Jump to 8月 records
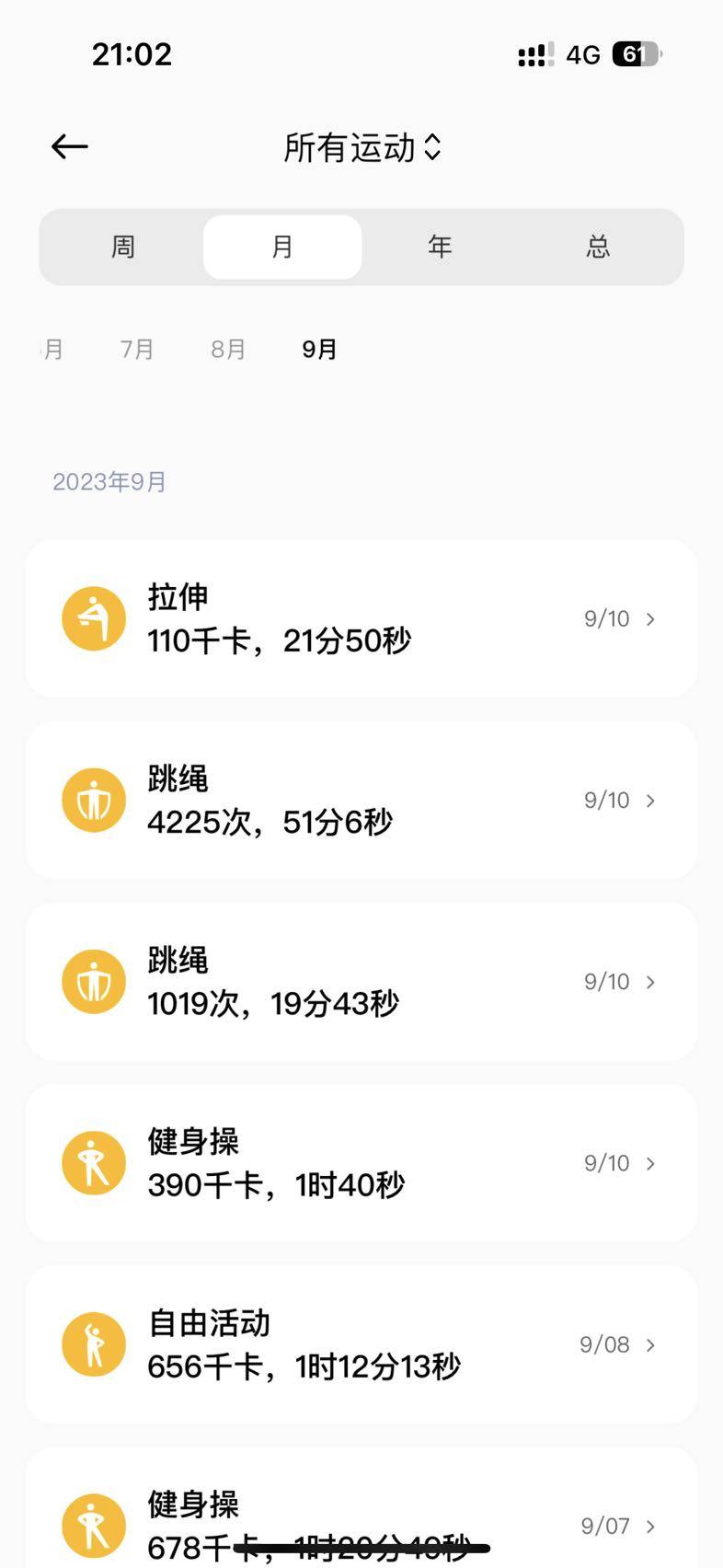The height and width of the screenshot is (1568, 723). point(228,350)
